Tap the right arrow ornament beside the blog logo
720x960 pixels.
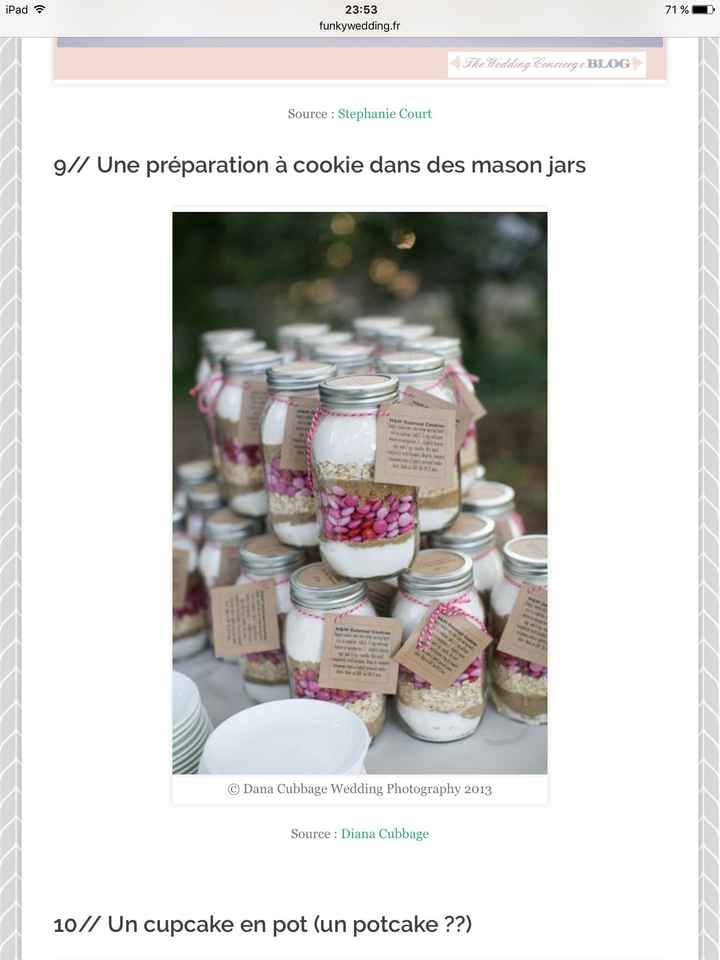(x=637, y=62)
